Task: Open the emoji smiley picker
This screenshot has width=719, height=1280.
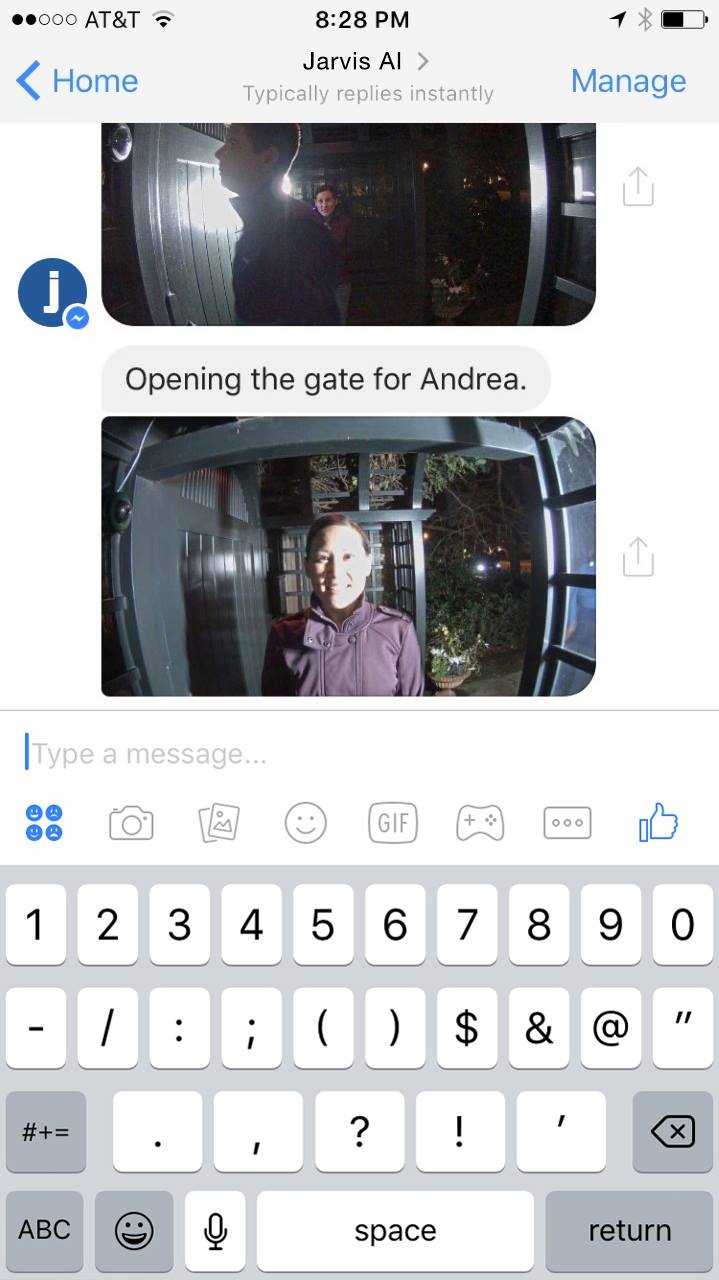Action: pyautogui.click(x=306, y=823)
